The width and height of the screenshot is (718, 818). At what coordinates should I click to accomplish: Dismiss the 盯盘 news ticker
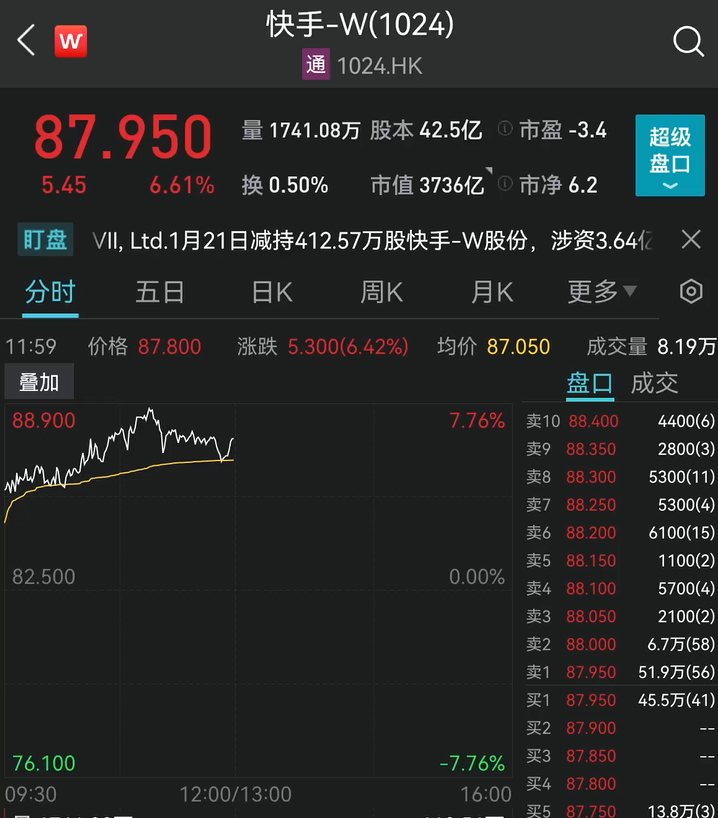point(690,239)
